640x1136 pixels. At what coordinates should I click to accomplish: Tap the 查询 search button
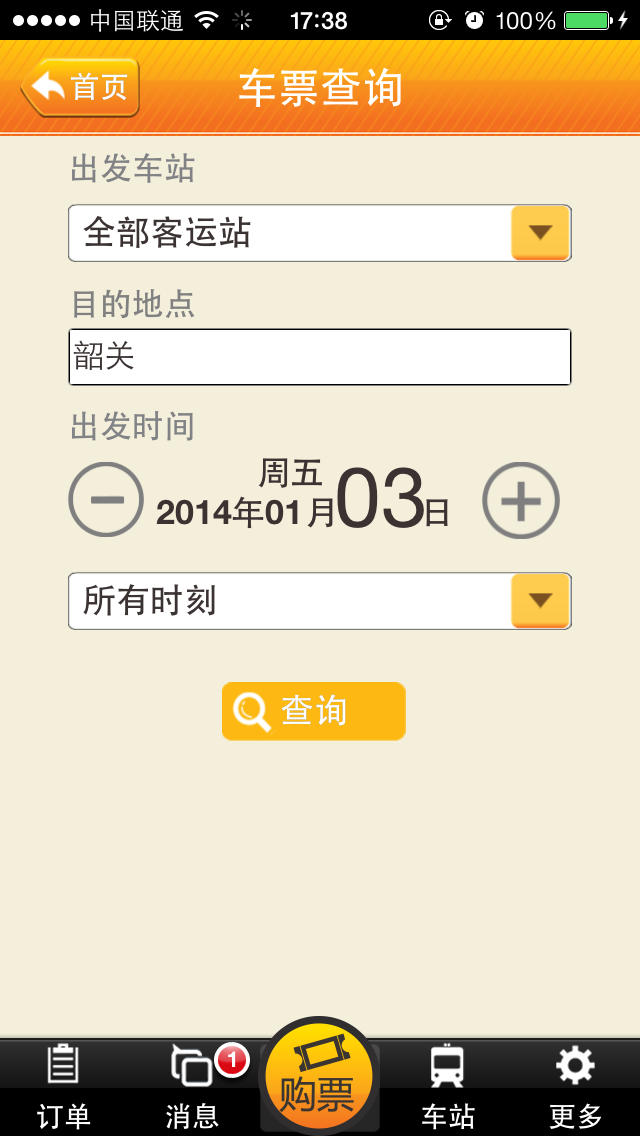coord(313,711)
